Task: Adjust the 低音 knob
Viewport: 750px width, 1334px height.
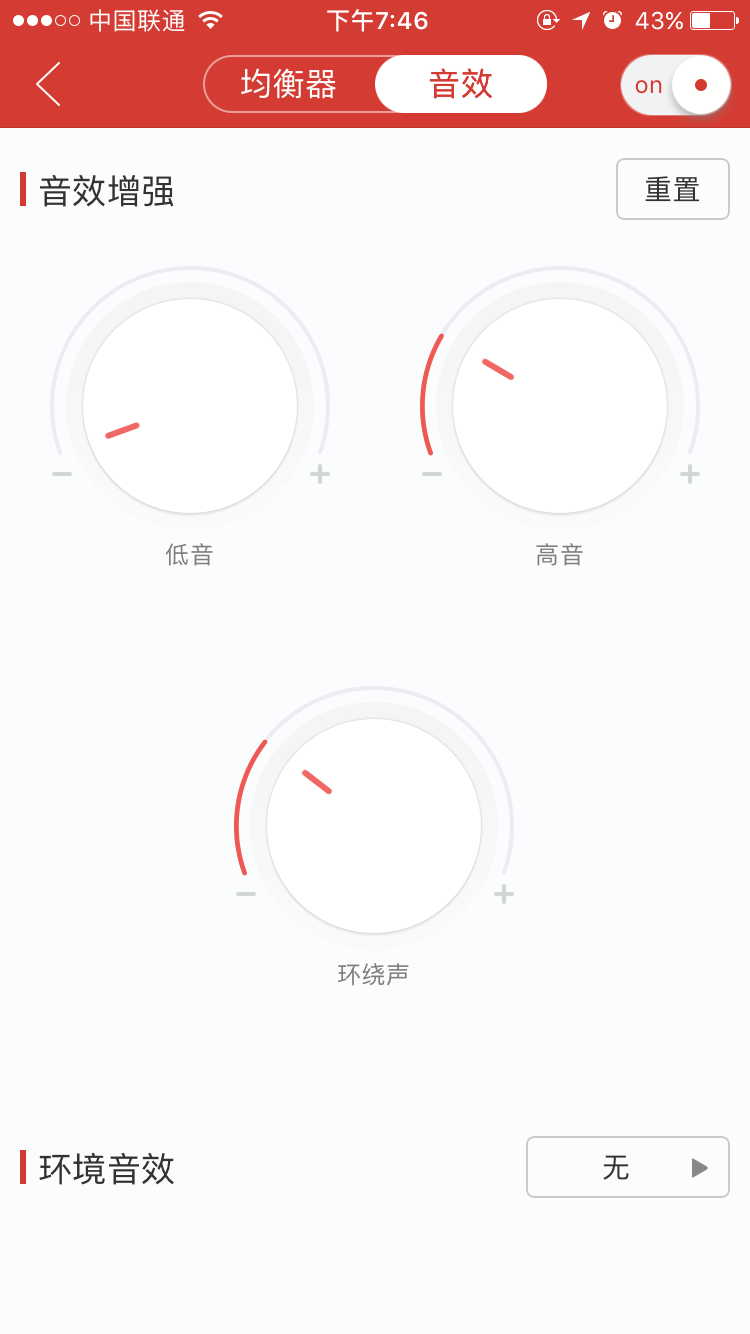Action: pyautogui.click(x=188, y=405)
